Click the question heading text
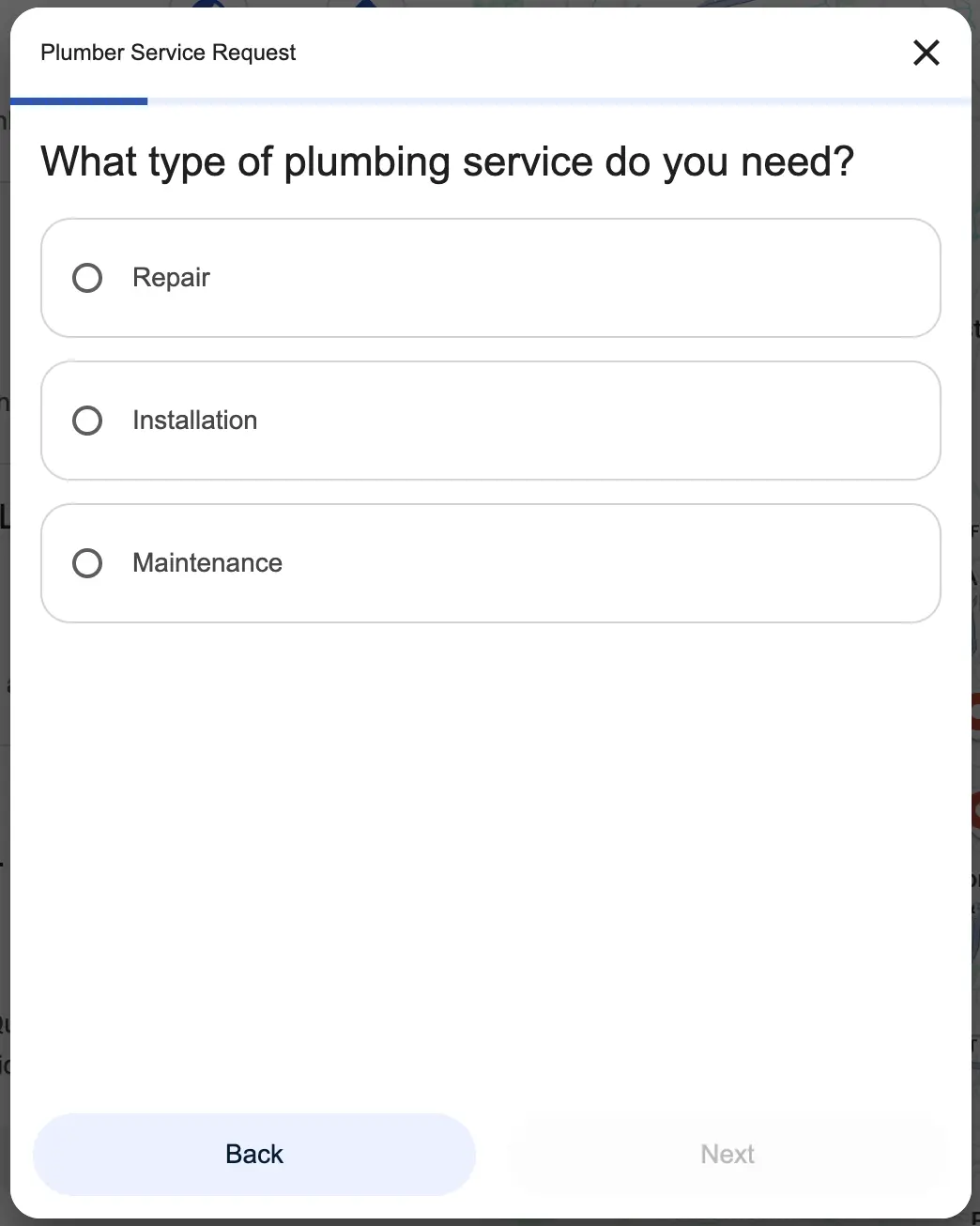 coord(448,161)
